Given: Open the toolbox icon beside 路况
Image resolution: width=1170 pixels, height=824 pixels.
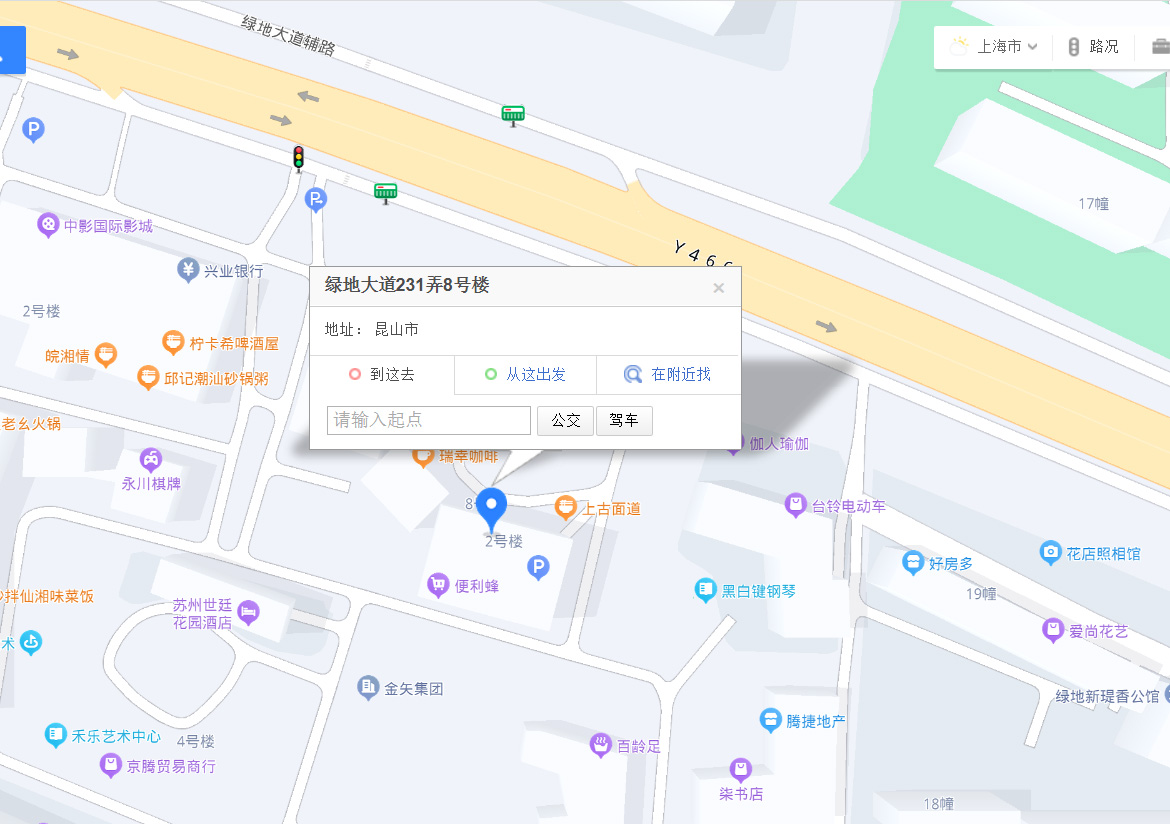Looking at the screenshot, I should pyautogui.click(x=1160, y=46).
